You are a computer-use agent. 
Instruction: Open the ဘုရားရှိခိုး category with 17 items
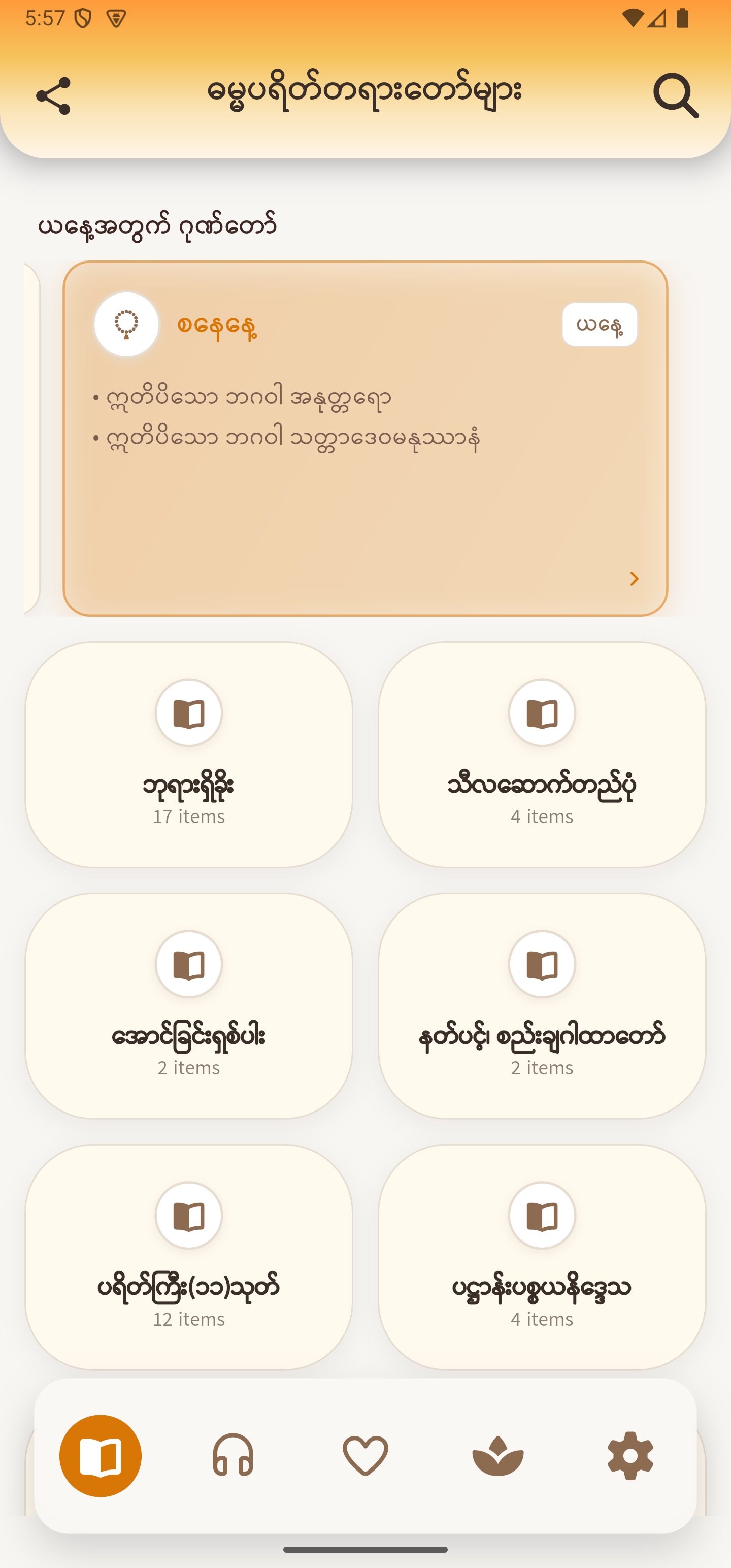[x=189, y=754]
